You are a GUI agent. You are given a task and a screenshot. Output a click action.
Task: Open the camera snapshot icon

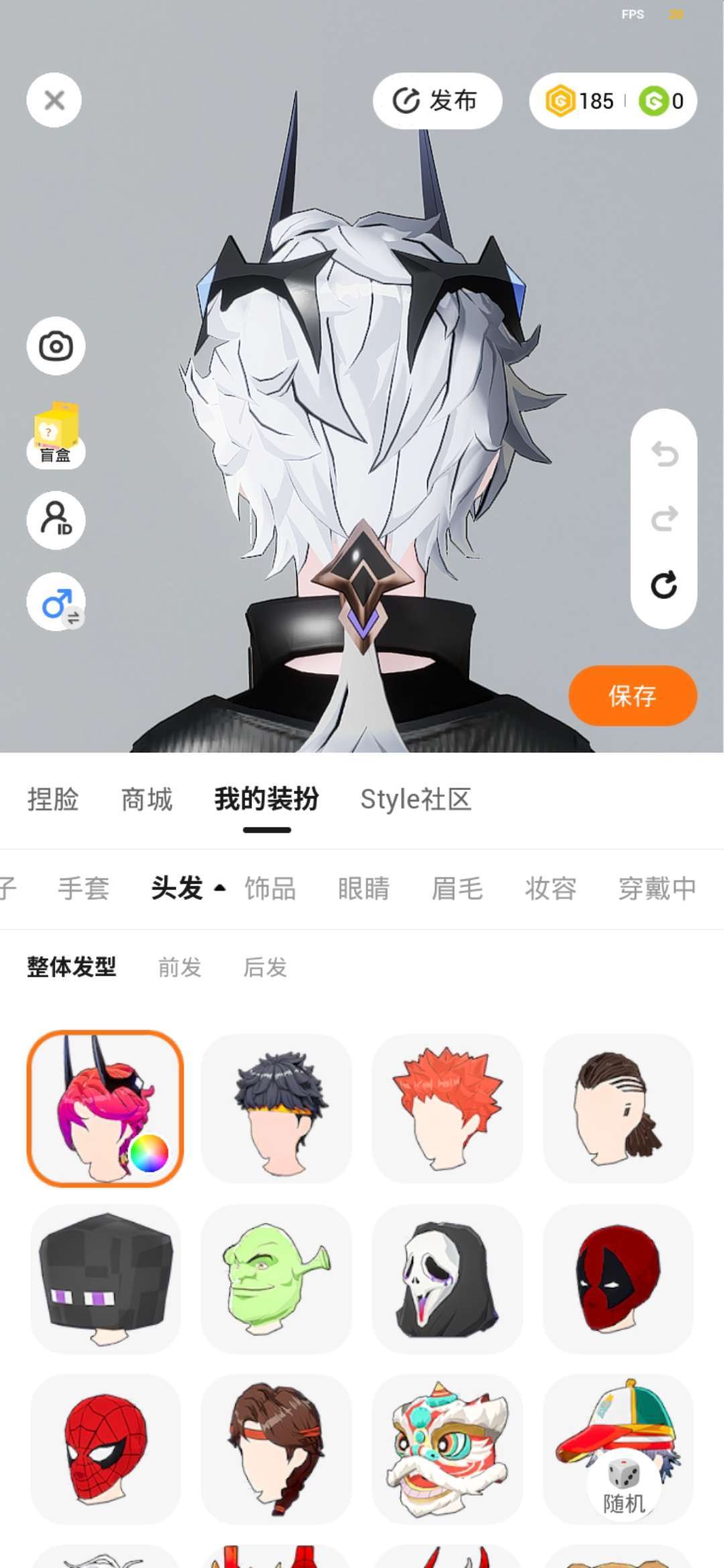[x=56, y=346]
